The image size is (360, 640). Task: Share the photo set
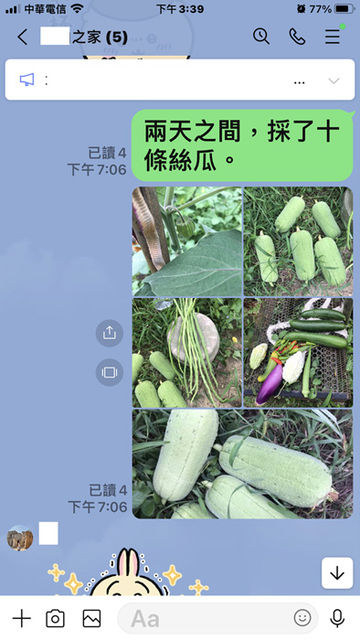pyautogui.click(x=109, y=333)
